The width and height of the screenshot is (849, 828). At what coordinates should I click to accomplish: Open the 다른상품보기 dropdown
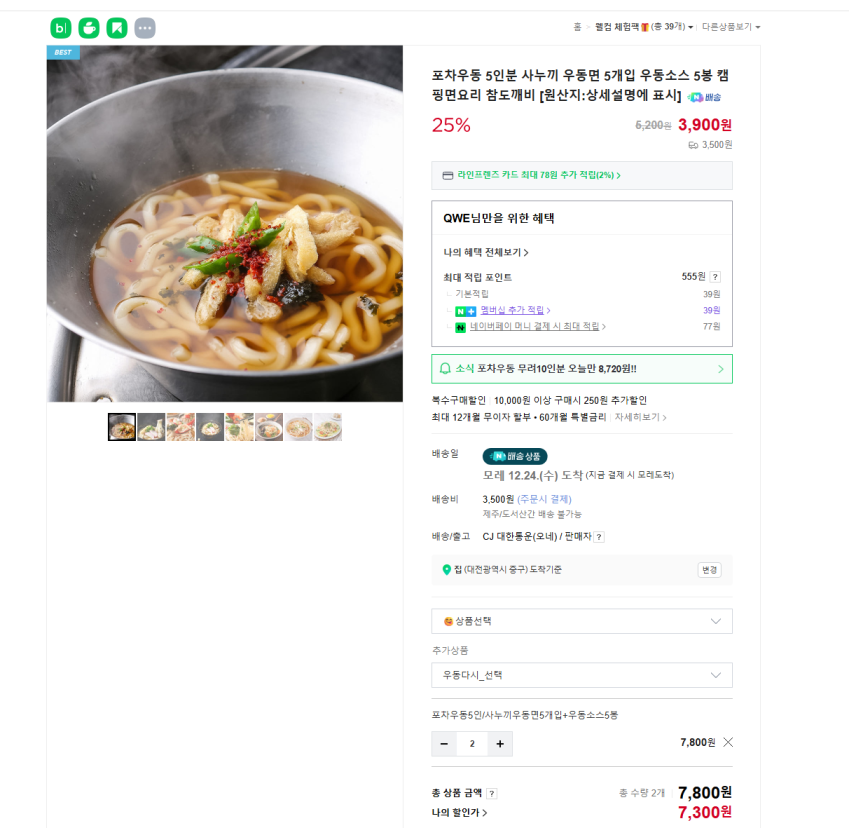pyautogui.click(x=731, y=27)
